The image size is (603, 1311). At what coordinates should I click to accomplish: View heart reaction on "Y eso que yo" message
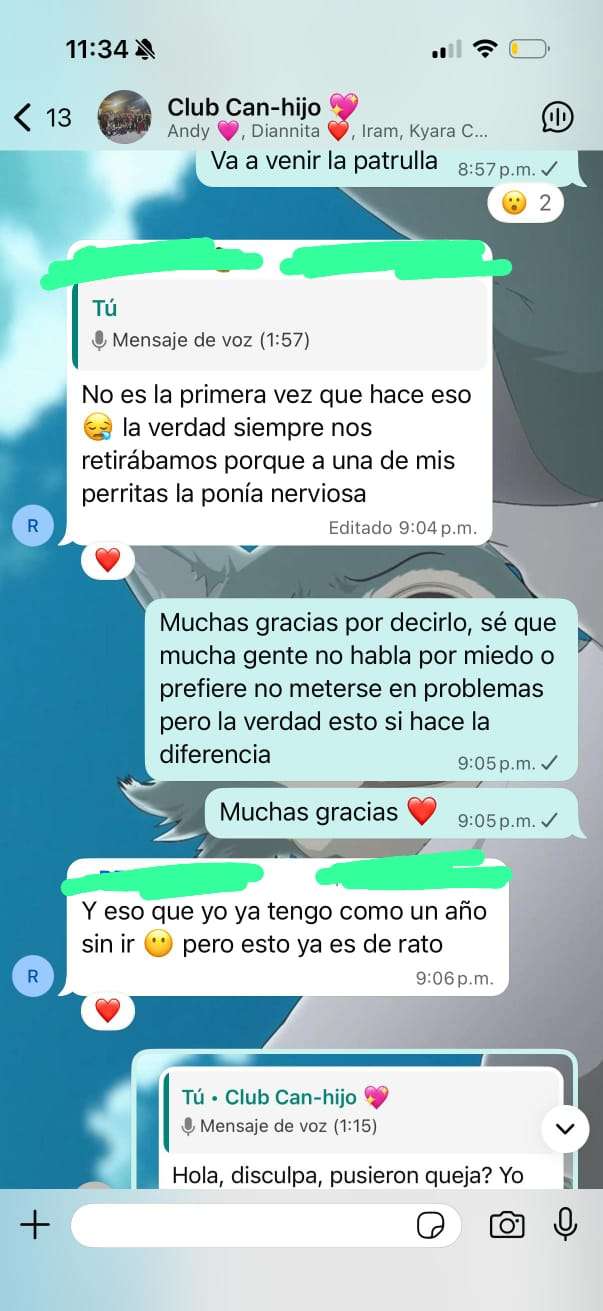pos(107,1011)
